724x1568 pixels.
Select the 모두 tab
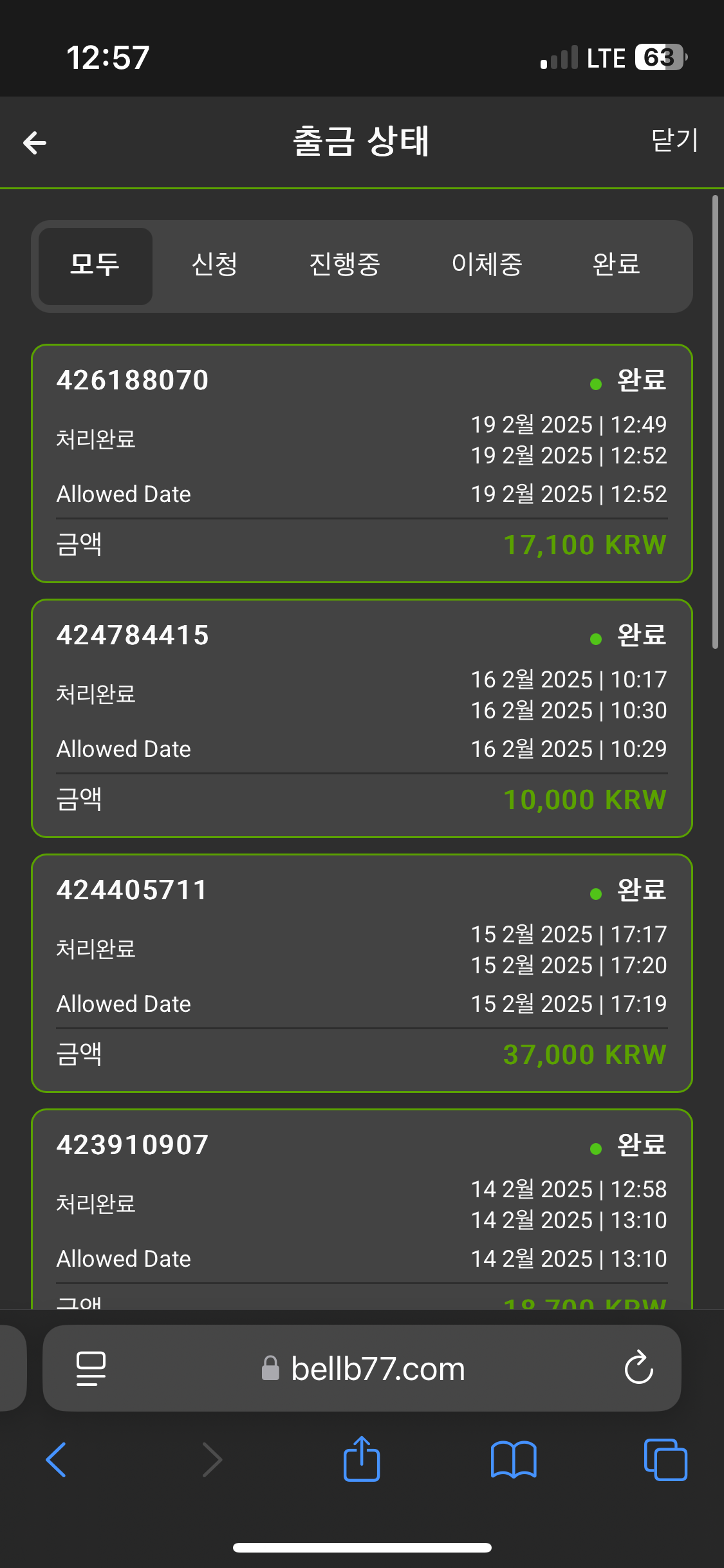click(95, 265)
